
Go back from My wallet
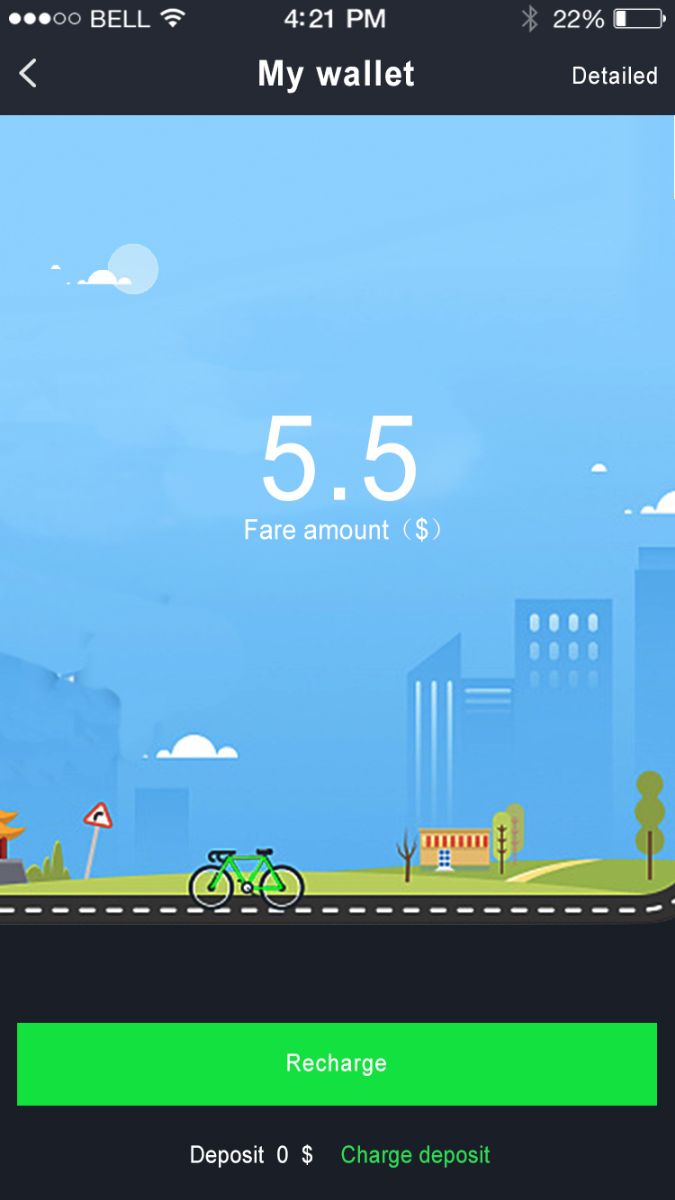[x=28, y=73]
